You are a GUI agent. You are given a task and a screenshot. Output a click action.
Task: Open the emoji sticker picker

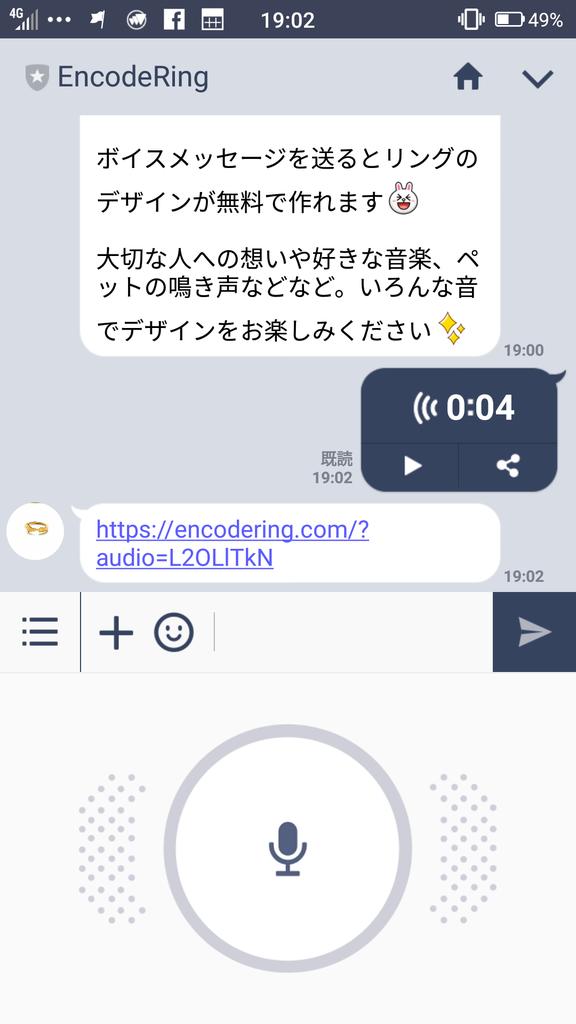[174, 632]
